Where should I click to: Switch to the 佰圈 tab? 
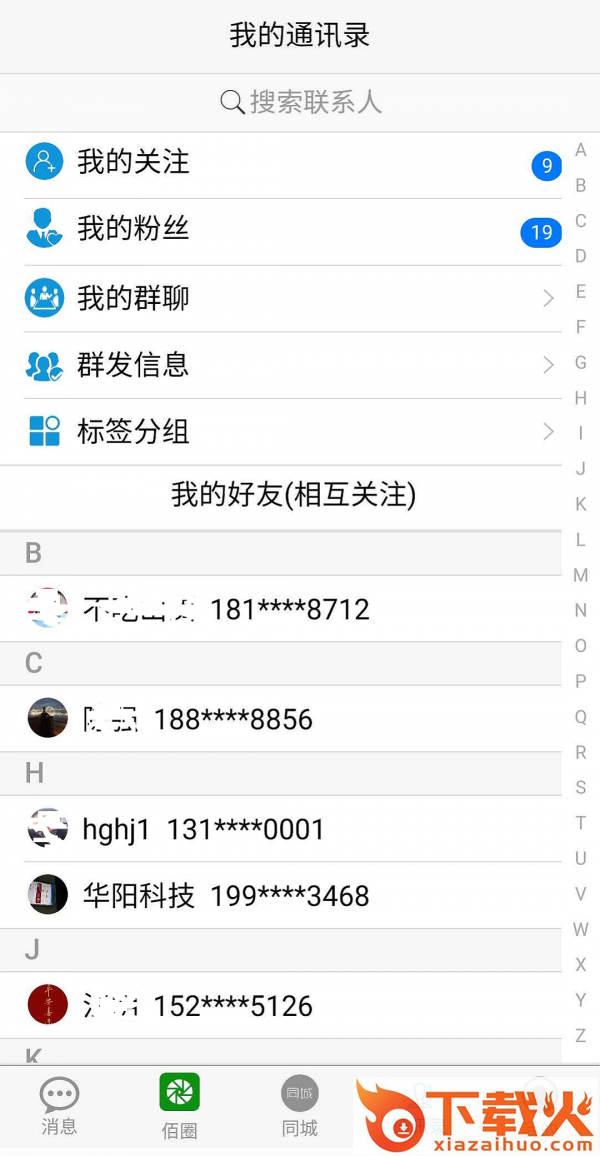click(179, 1106)
